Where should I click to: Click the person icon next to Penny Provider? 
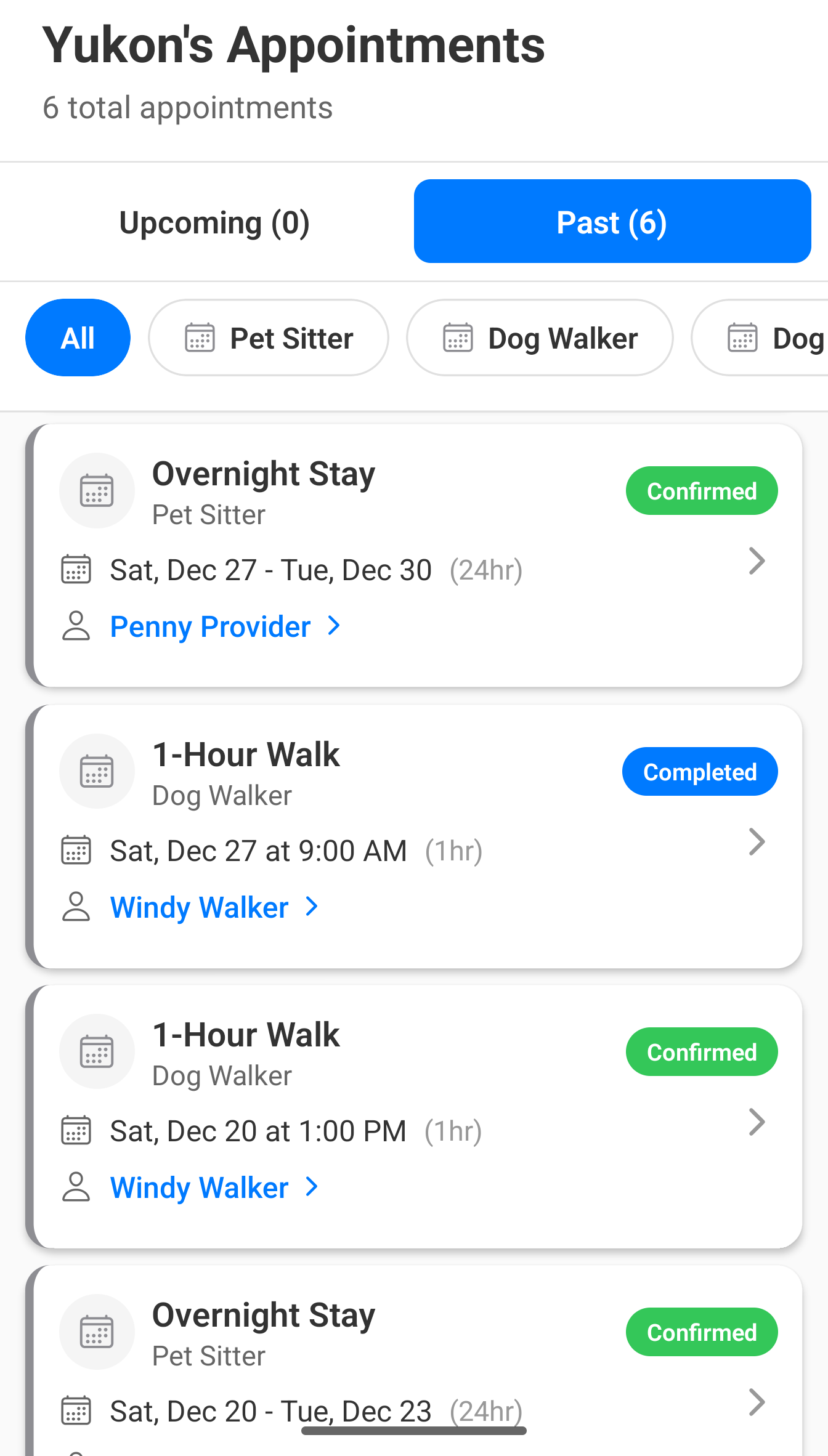point(76,626)
